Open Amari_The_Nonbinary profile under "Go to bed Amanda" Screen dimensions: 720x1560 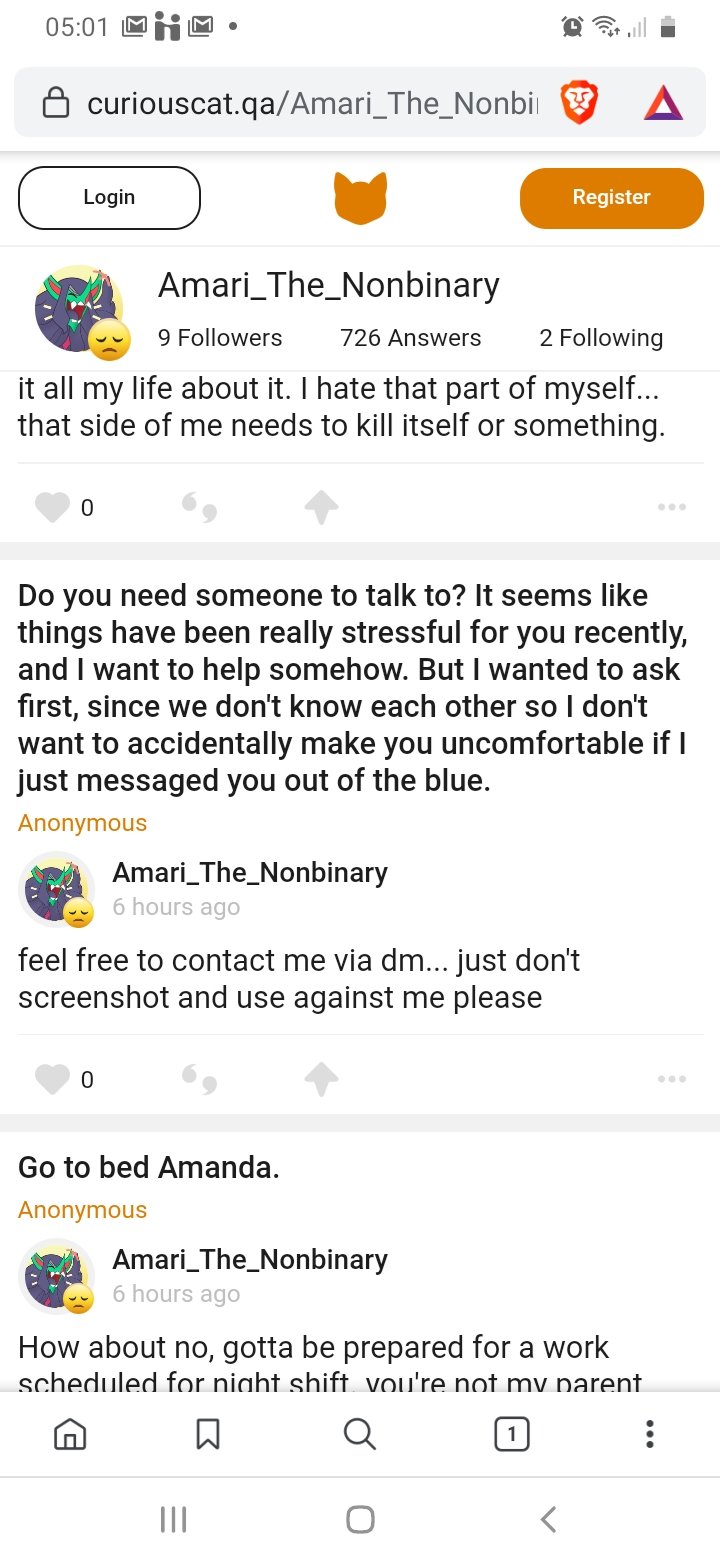(x=250, y=1259)
